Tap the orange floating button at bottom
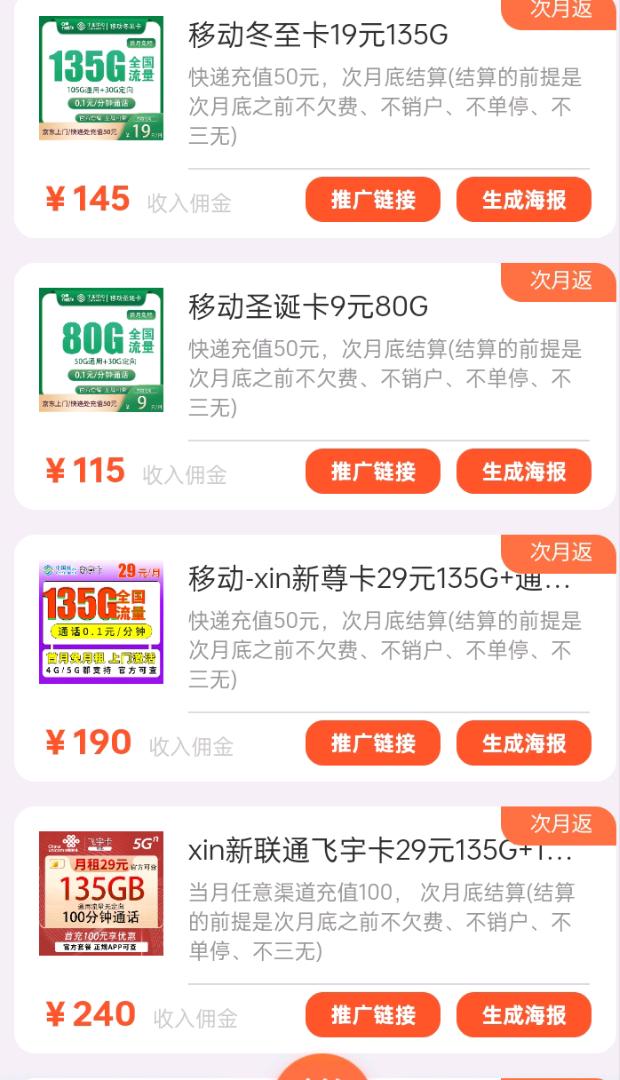 (x=322, y=1068)
